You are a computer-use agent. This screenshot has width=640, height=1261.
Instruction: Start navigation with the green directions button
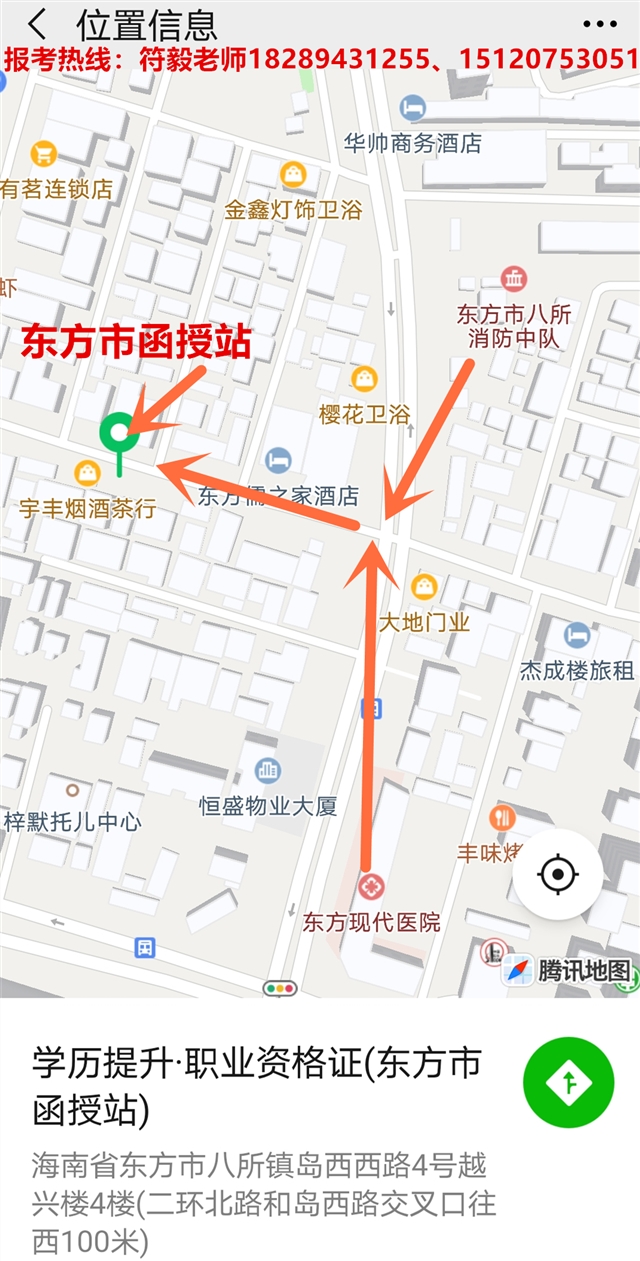568,1083
